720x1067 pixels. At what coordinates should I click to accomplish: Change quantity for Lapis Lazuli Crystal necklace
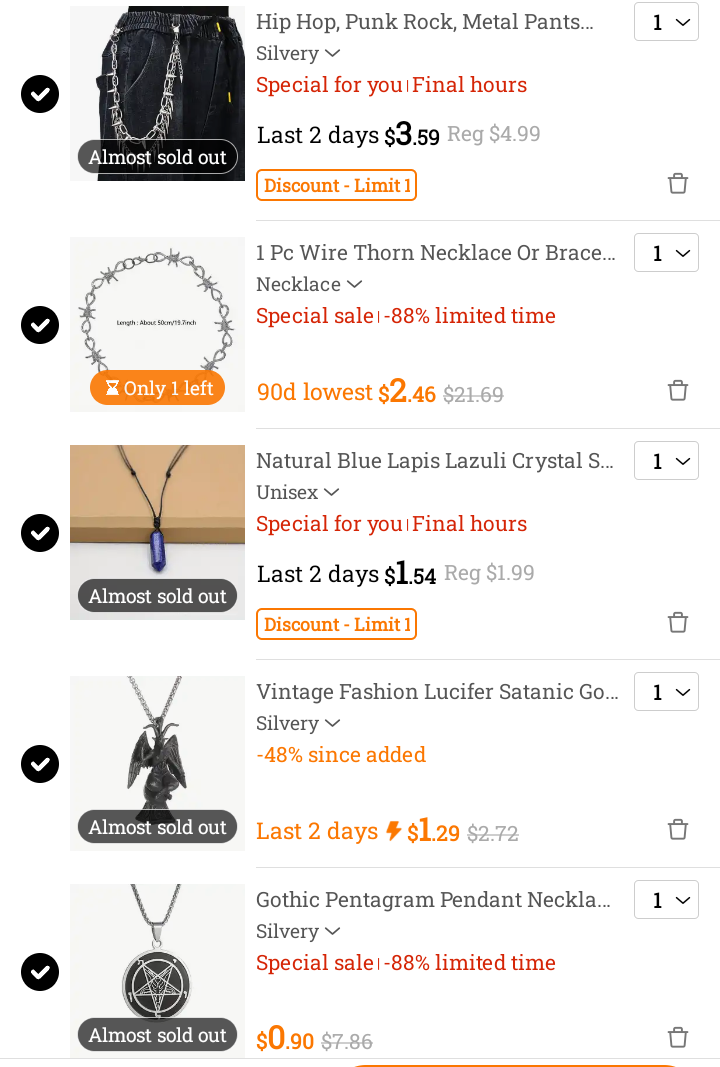coord(666,461)
